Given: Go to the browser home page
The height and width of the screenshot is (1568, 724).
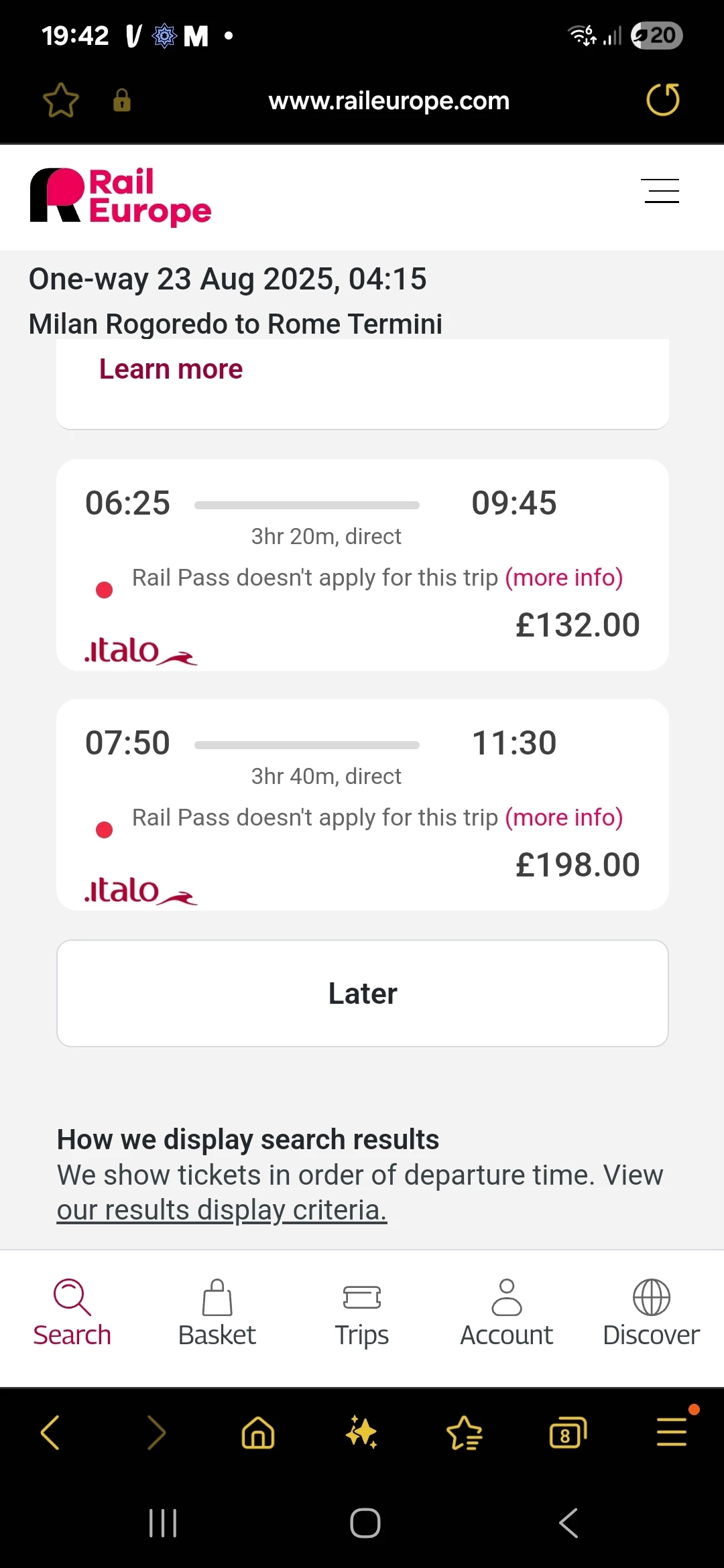Looking at the screenshot, I should [x=258, y=1433].
